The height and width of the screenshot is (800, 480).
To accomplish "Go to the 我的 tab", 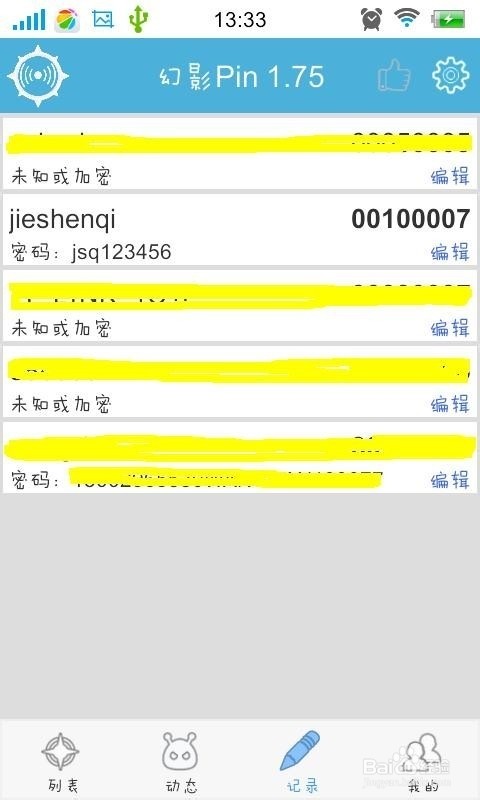I will pos(421,762).
